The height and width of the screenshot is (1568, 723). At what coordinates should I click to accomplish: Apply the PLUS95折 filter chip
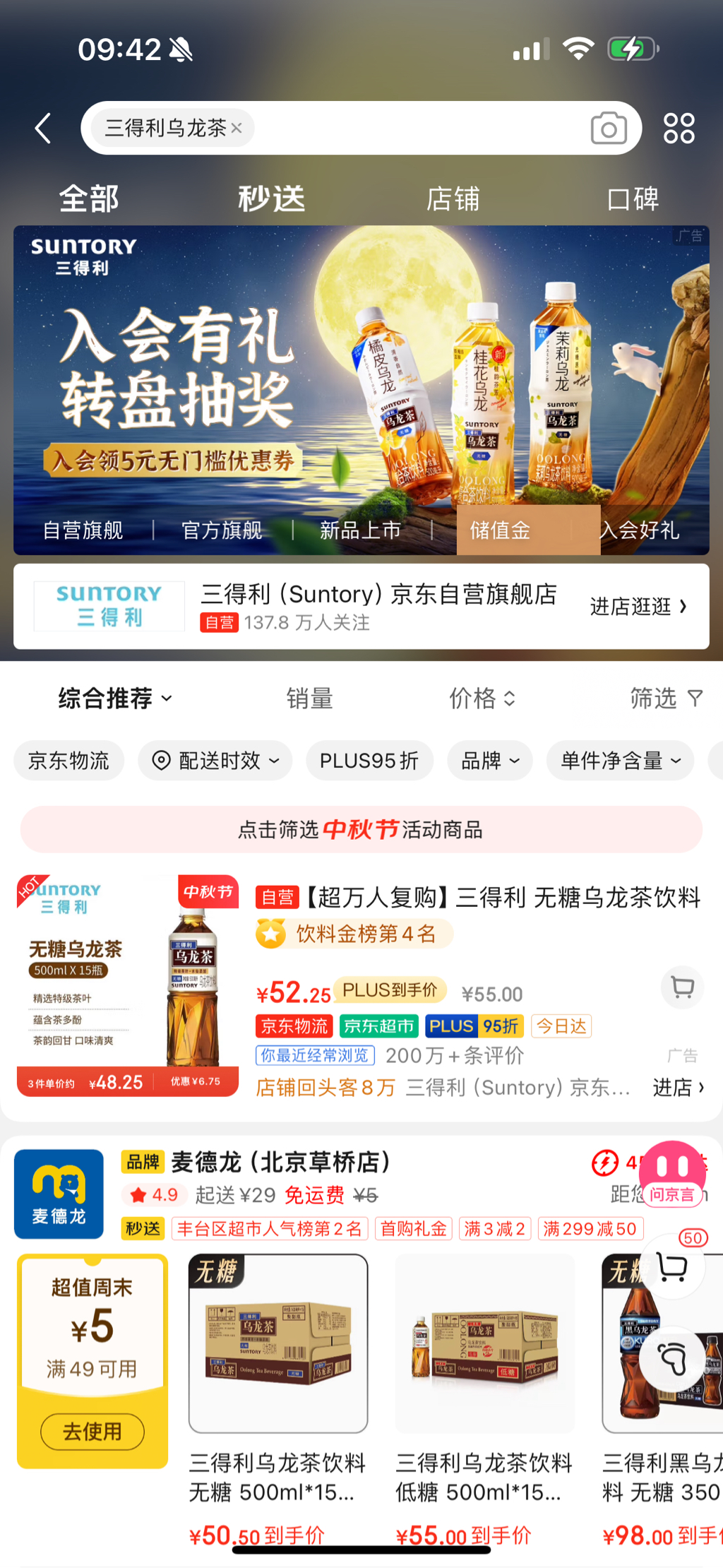(x=369, y=761)
